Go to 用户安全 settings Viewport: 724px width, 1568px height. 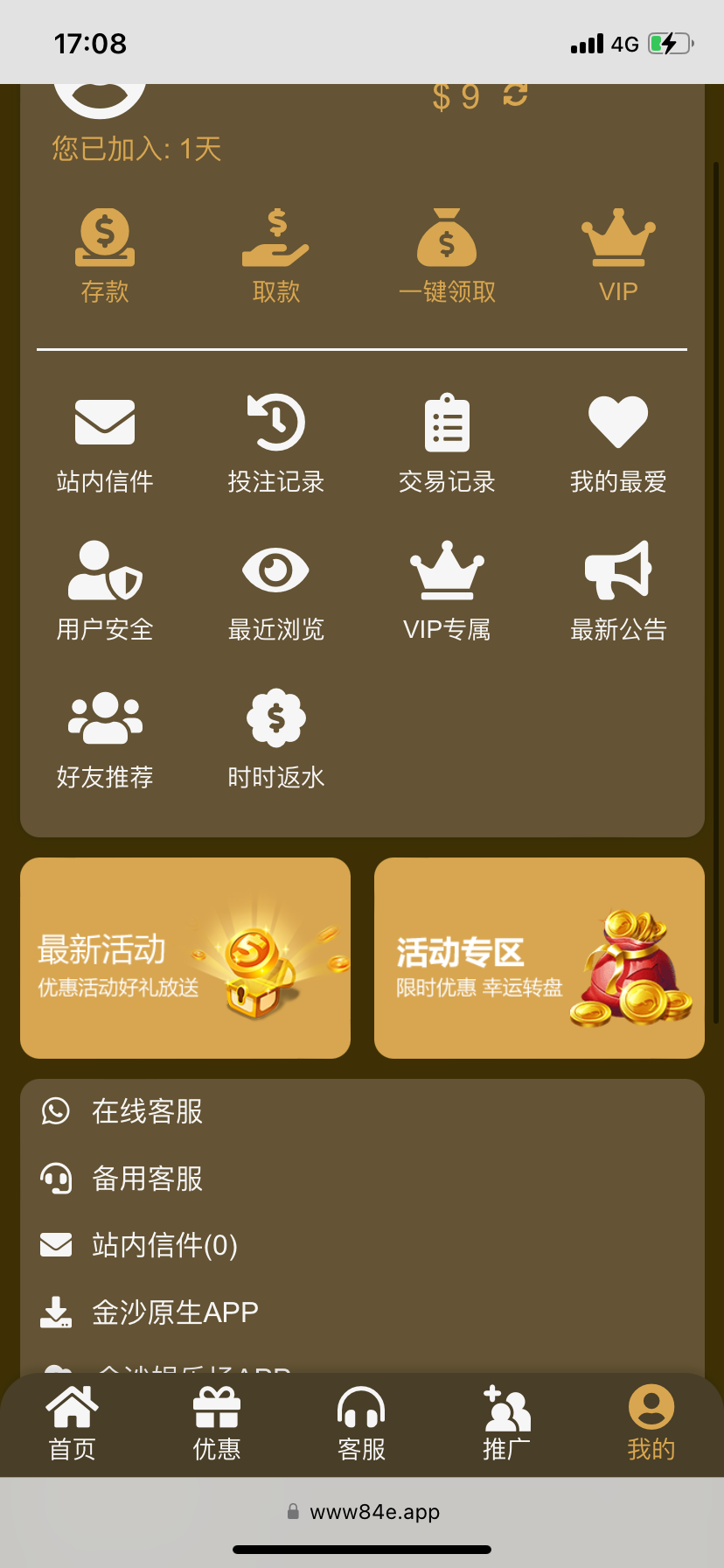click(x=105, y=592)
